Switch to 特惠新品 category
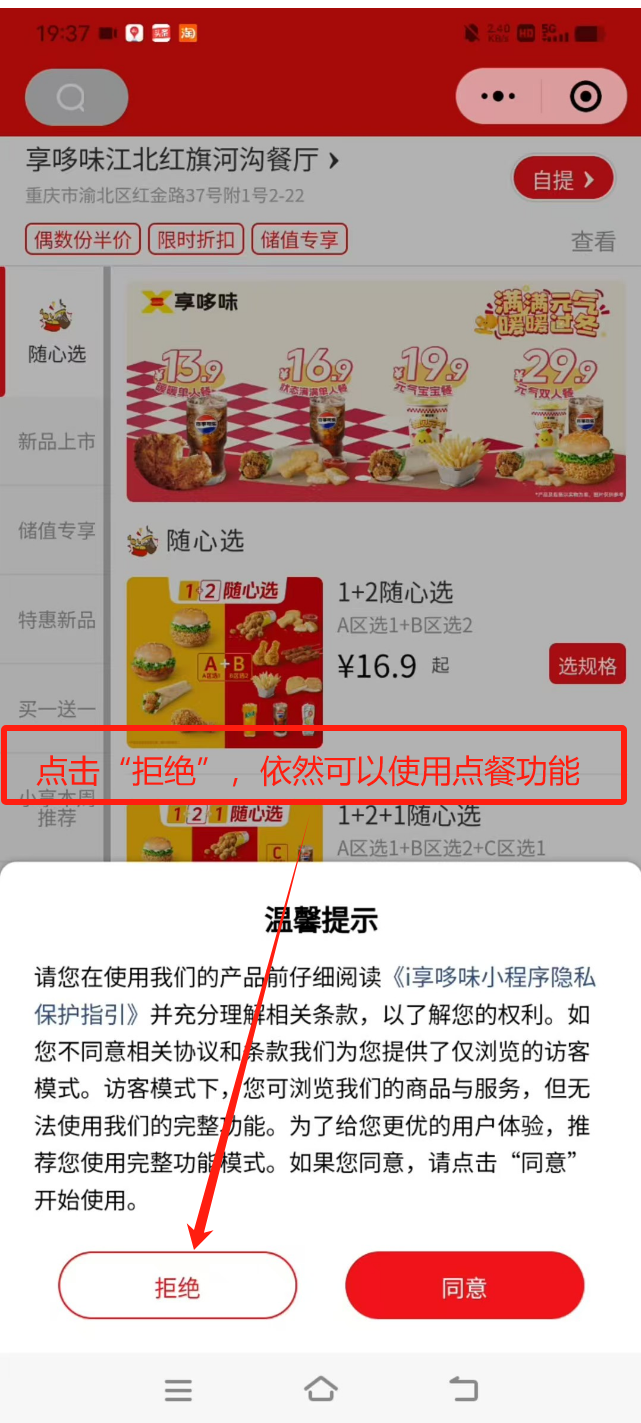Viewport: 641px width, 1423px height. point(56,620)
